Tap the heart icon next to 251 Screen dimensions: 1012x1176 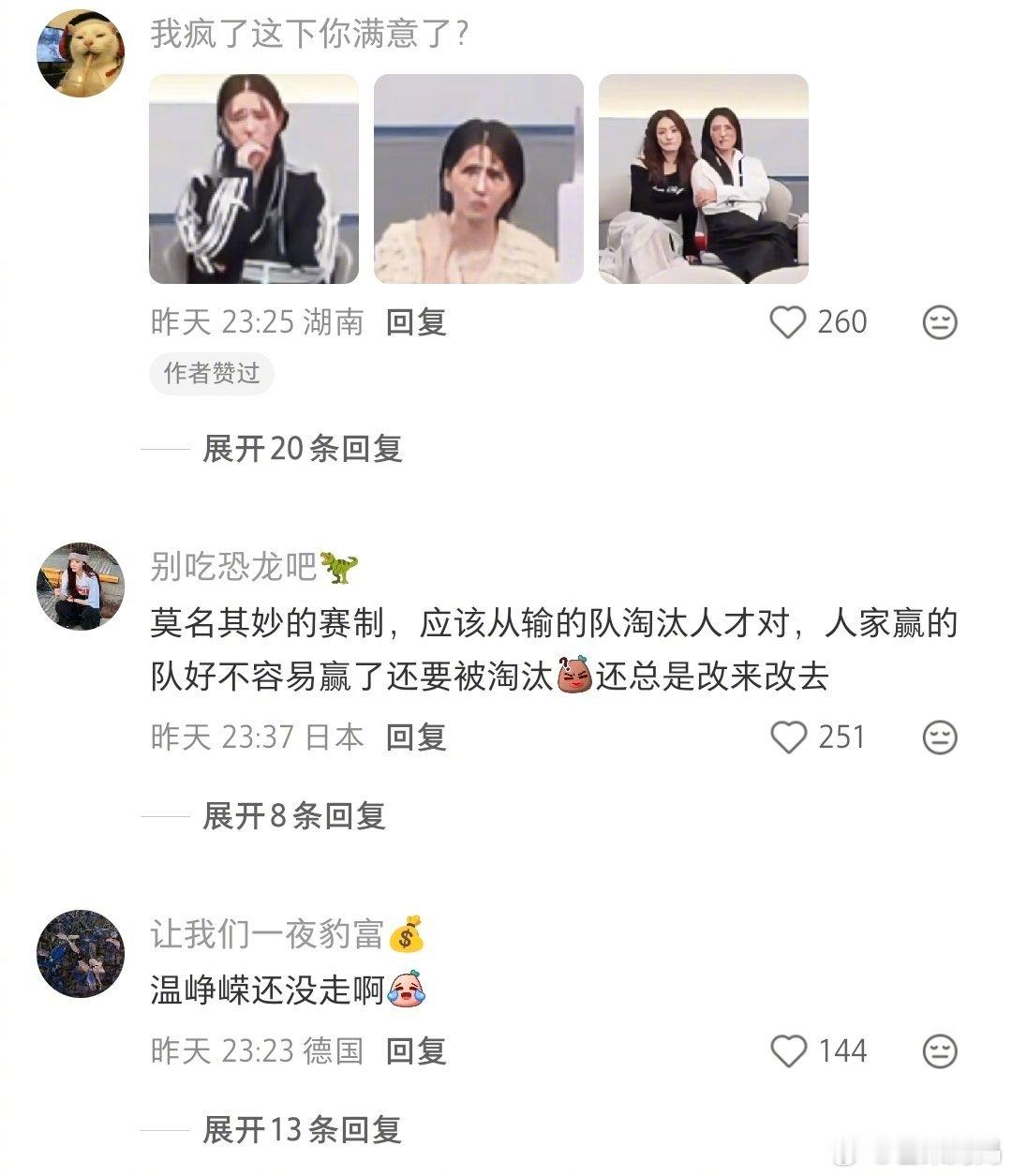787,738
